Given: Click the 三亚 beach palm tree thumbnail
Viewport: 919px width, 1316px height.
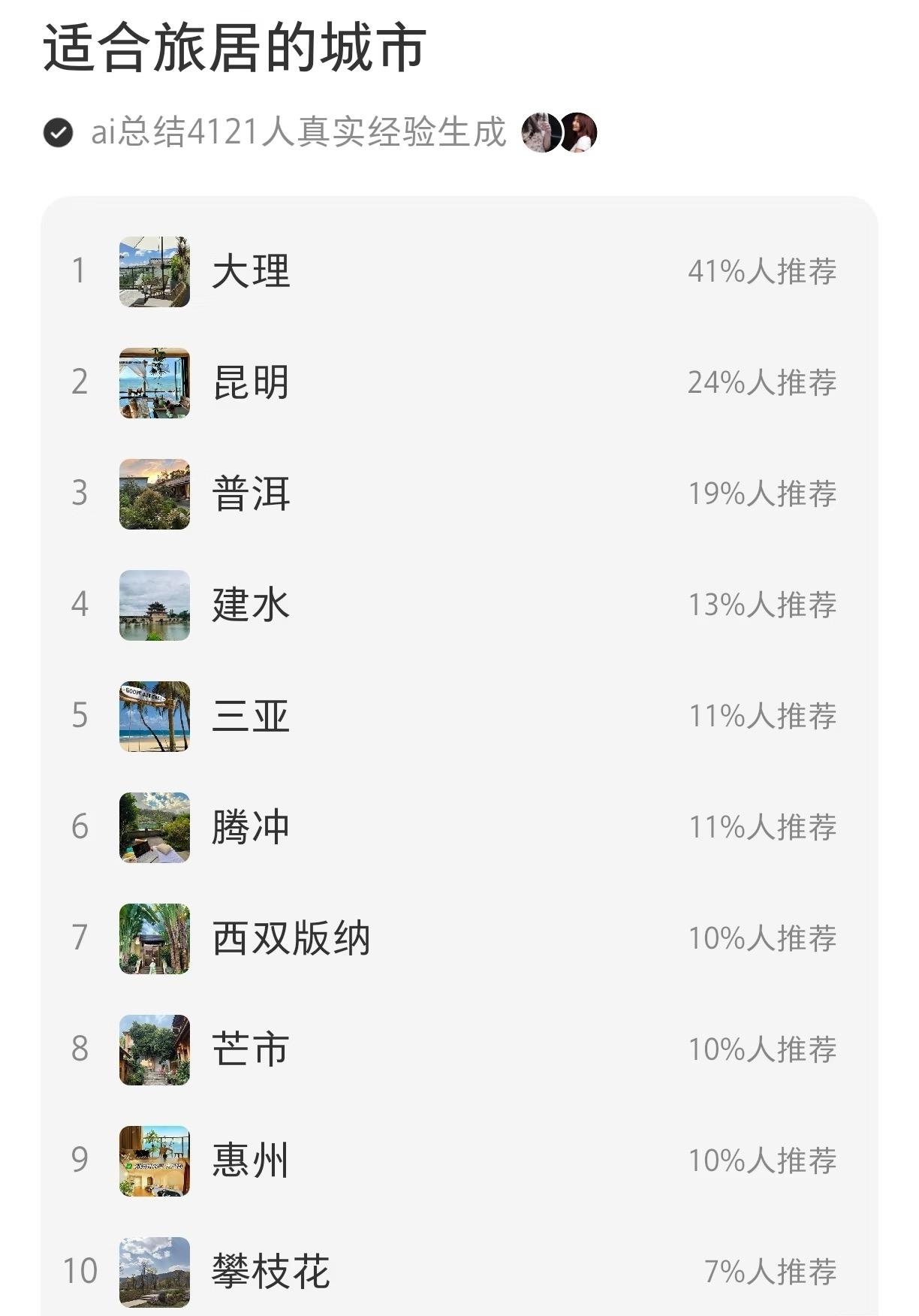Looking at the screenshot, I should tap(153, 717).
